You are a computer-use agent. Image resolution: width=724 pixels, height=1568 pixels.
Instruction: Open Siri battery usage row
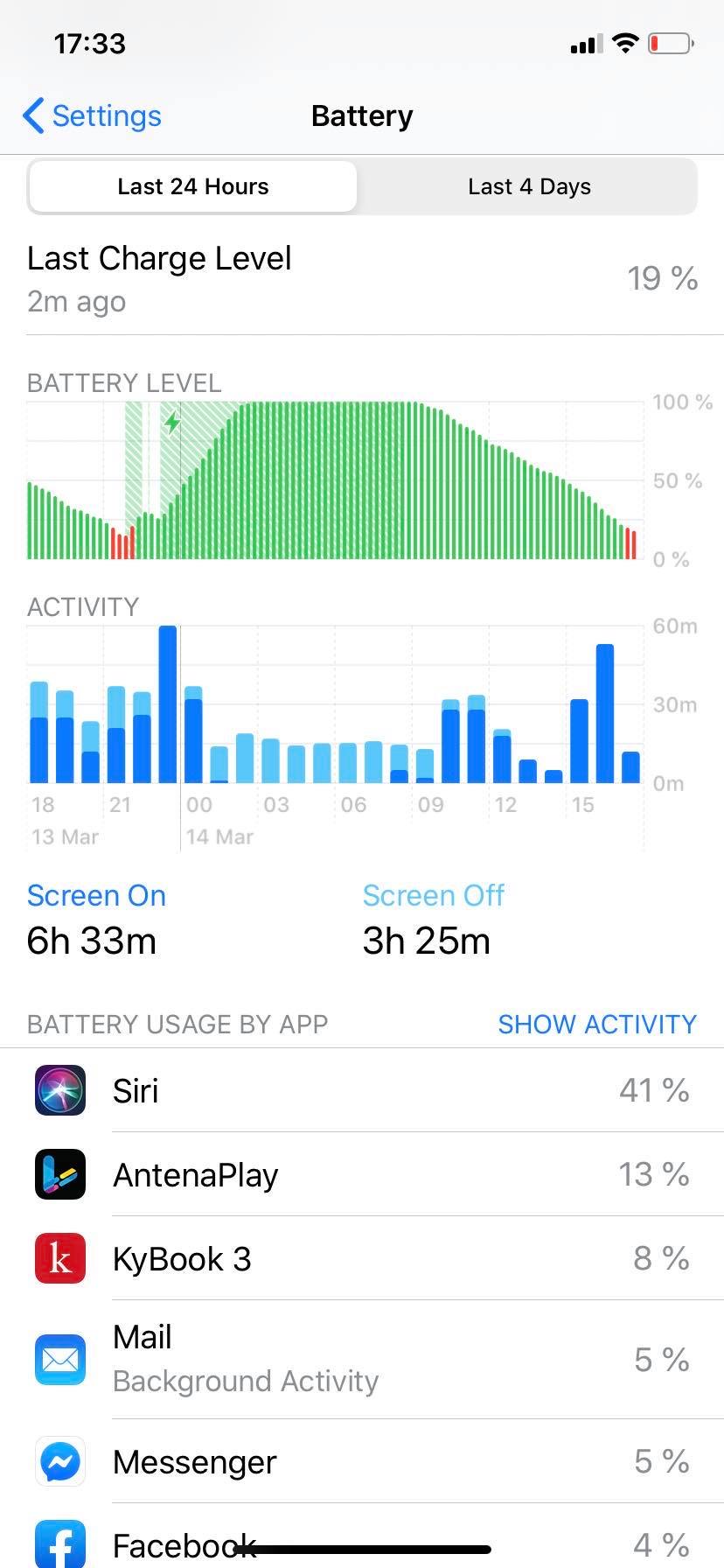362,1090
